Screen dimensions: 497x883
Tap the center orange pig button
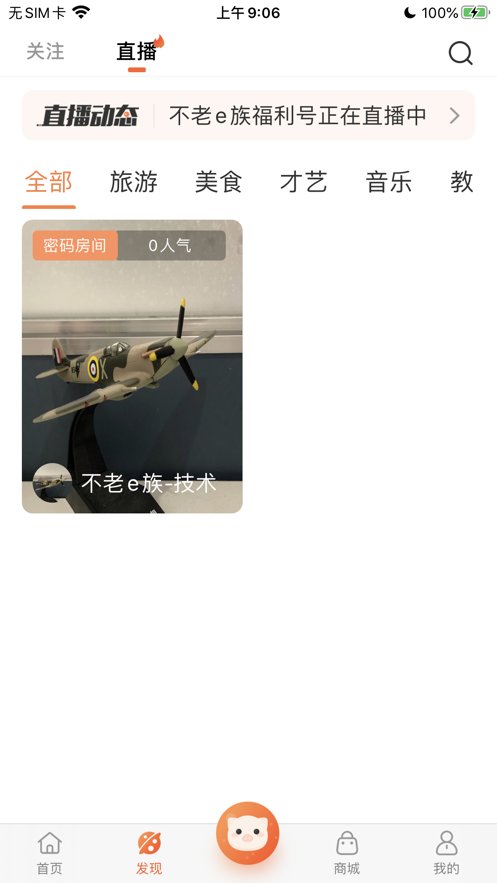(x=248, y=833)
